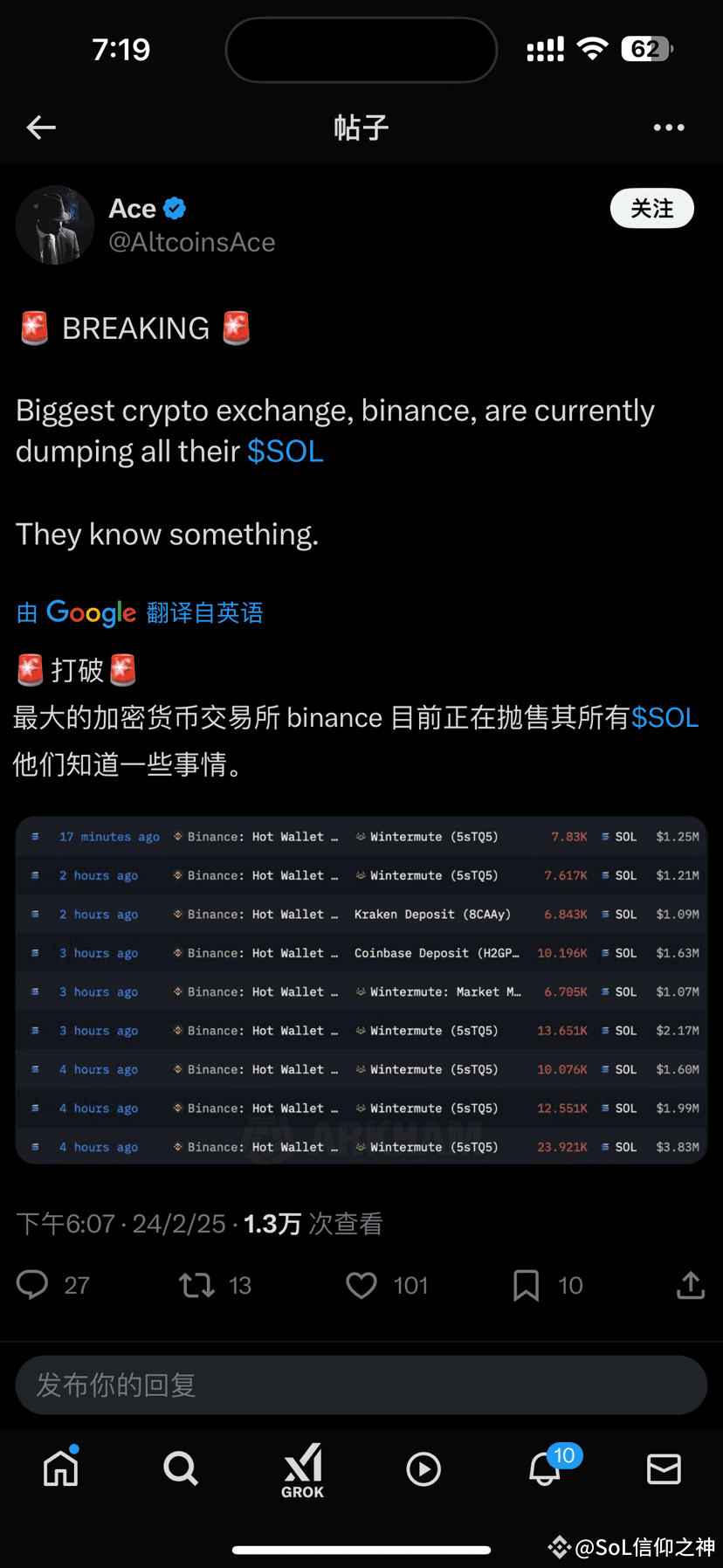The image size is (723, 1568).
Task: Open the $SOL ticker link in tweet
Action: 285,451
